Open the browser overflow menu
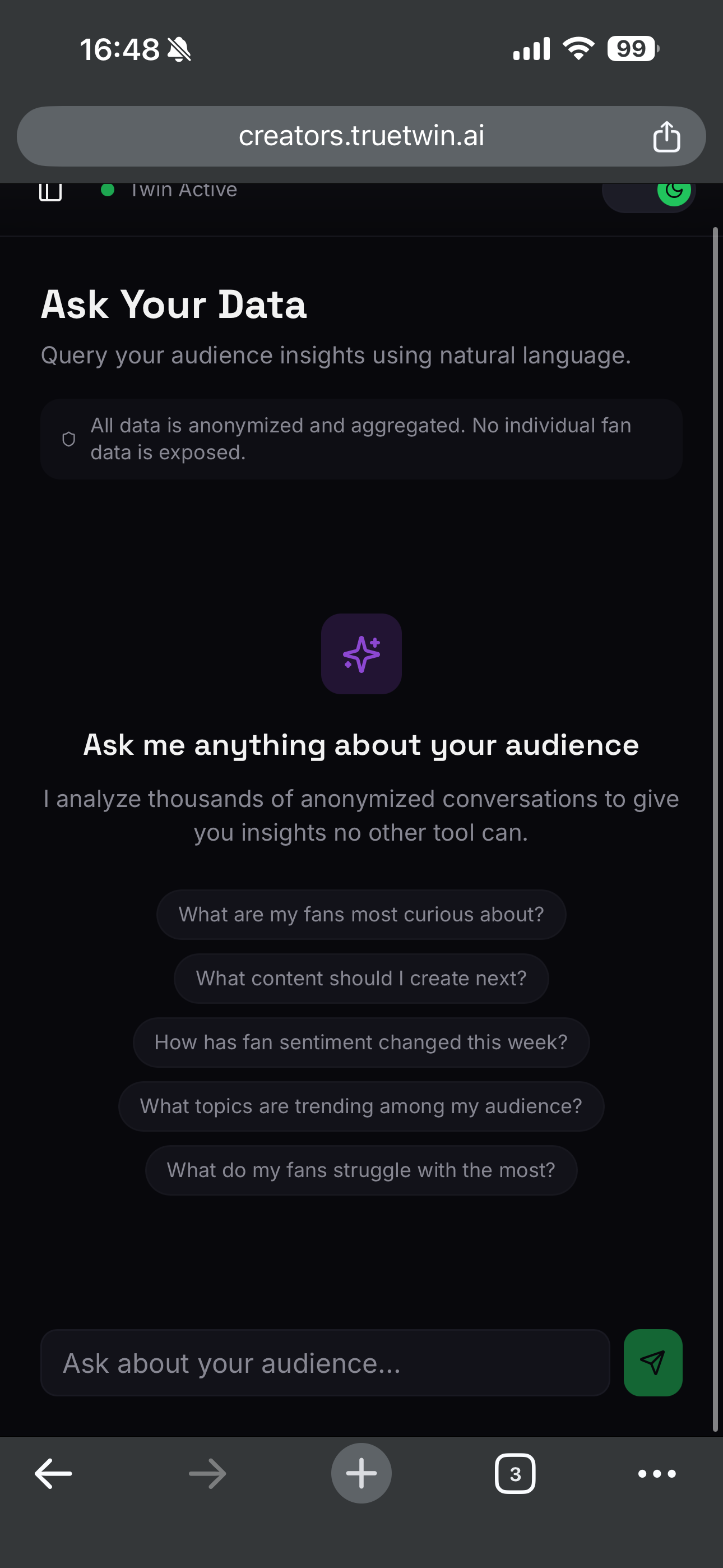 [x=657, y=1474]
